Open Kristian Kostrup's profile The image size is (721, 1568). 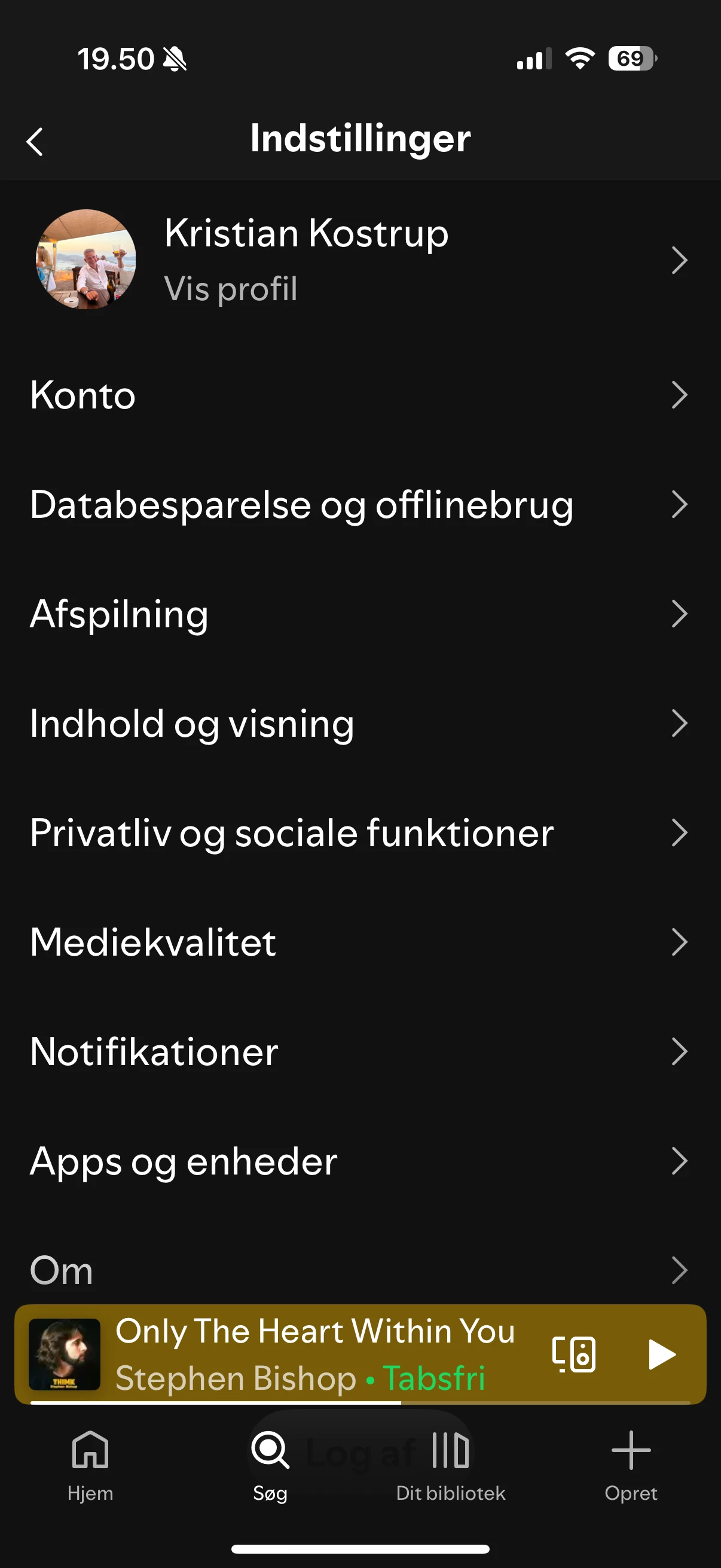click(x=359, y=260)
